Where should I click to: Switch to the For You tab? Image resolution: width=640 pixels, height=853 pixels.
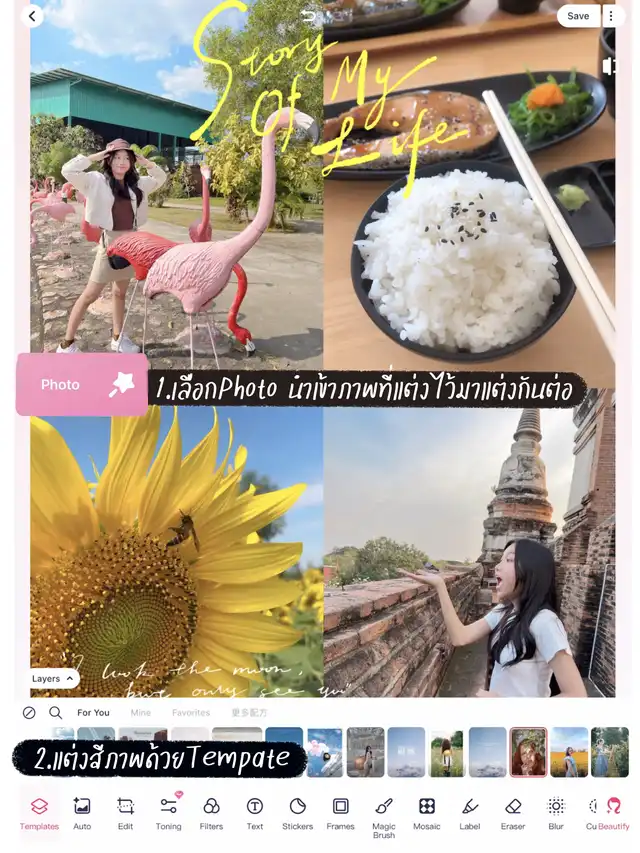click(94, 713)
